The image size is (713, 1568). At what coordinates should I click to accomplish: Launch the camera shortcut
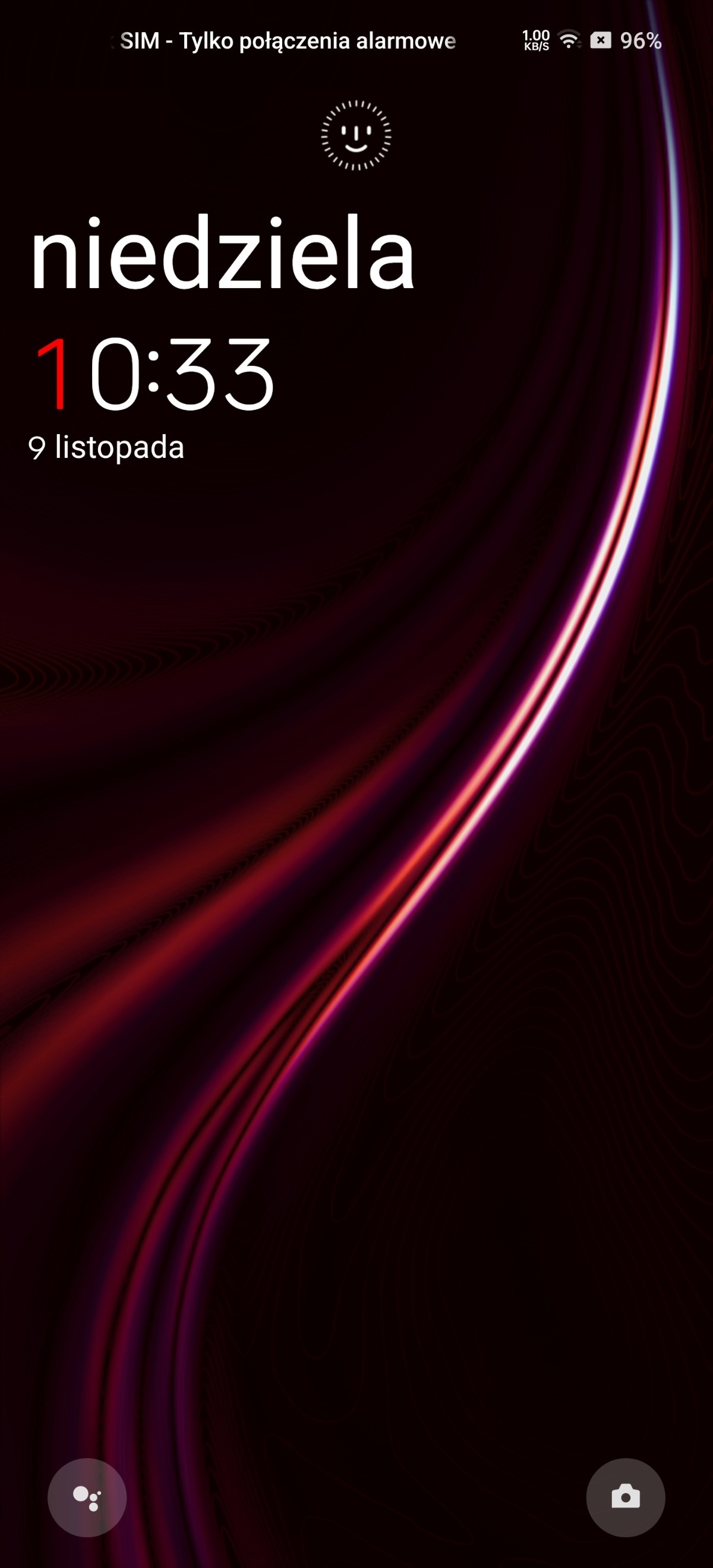625,1497
